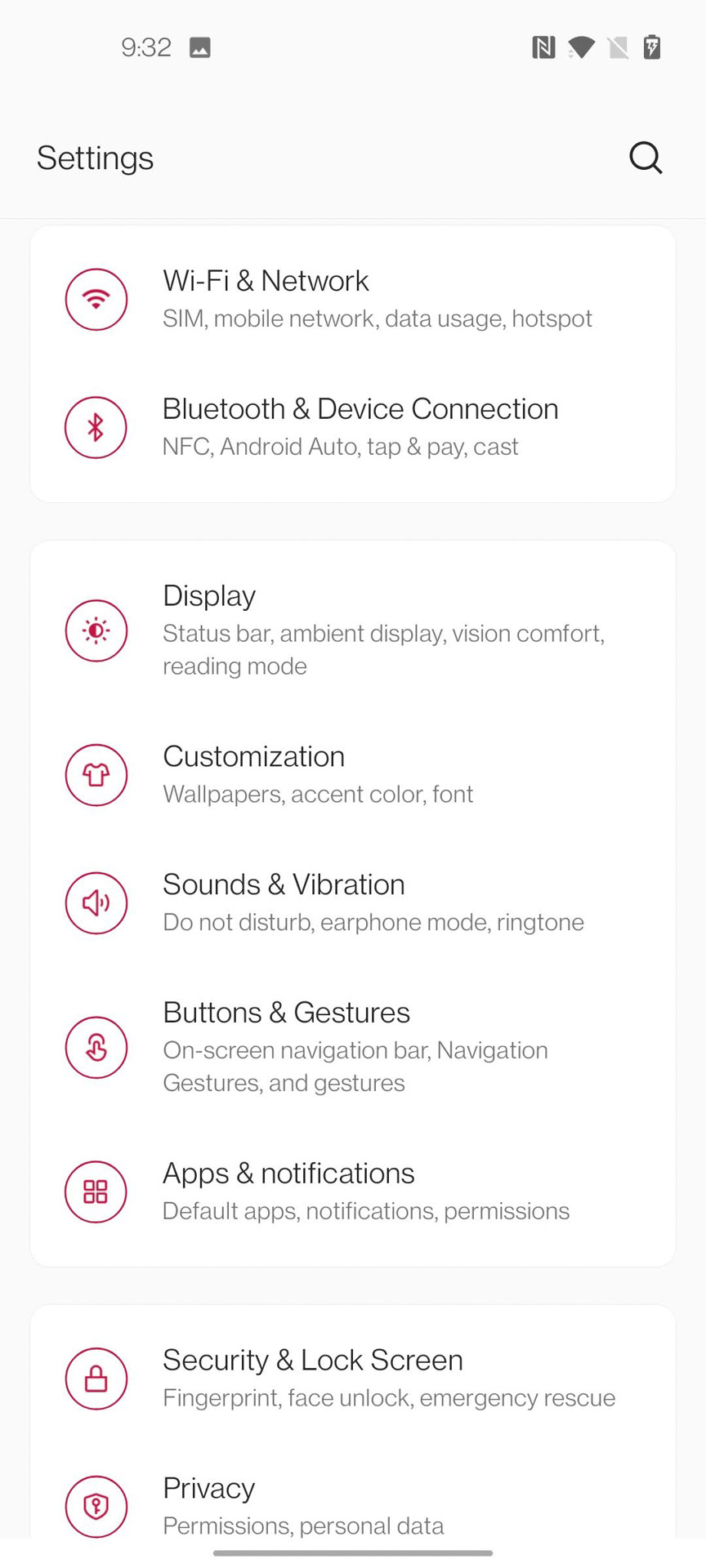Open Wi-Fi & Network settings
Viewport: 706px width, 1568px height.
(352, 299)
